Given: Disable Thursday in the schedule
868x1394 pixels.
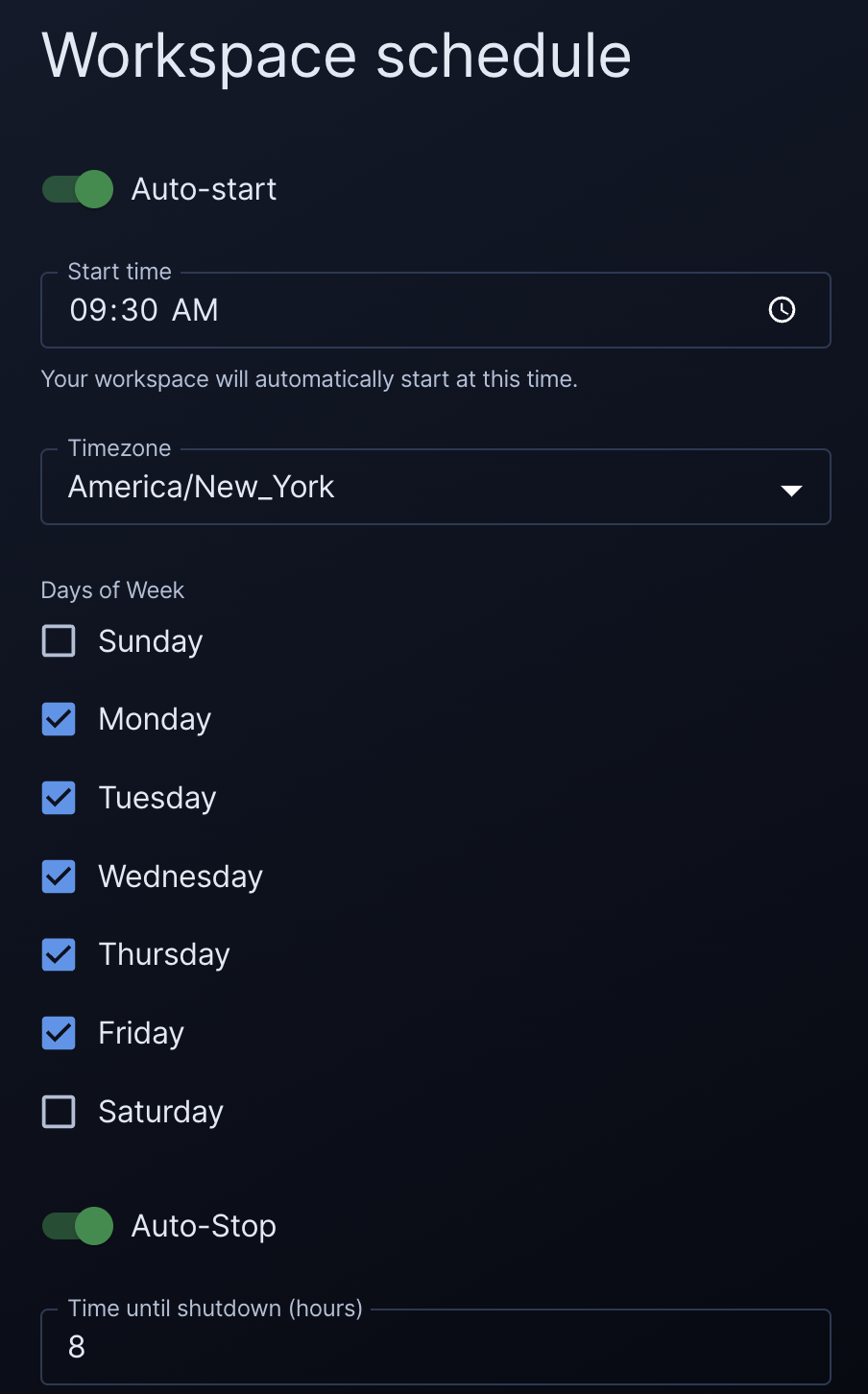Looking at the screenshot, I should pyautogui.click(x=58, y=954).
